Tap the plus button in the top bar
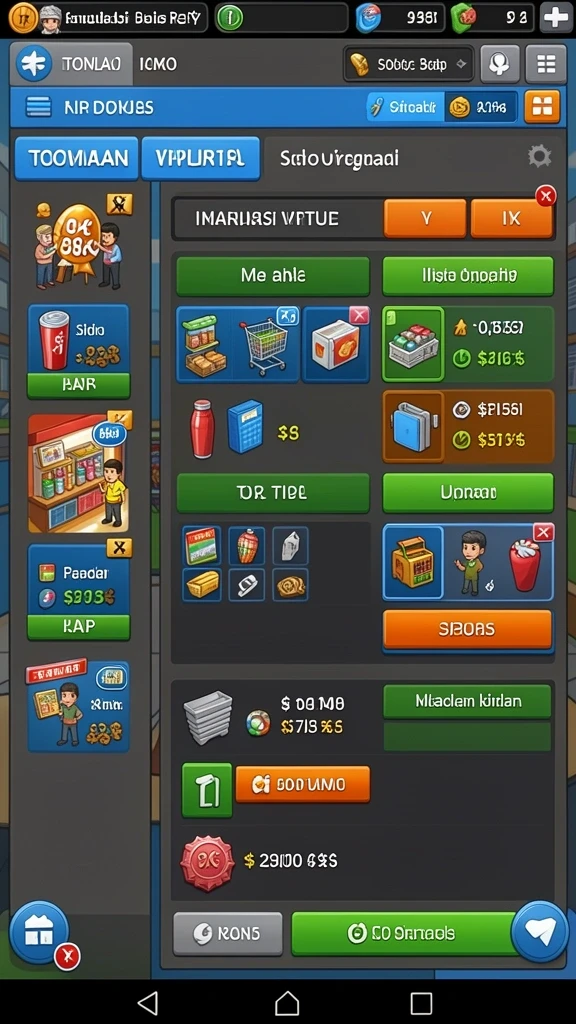Screen dimensions: 576x1024 click(556, 18)
